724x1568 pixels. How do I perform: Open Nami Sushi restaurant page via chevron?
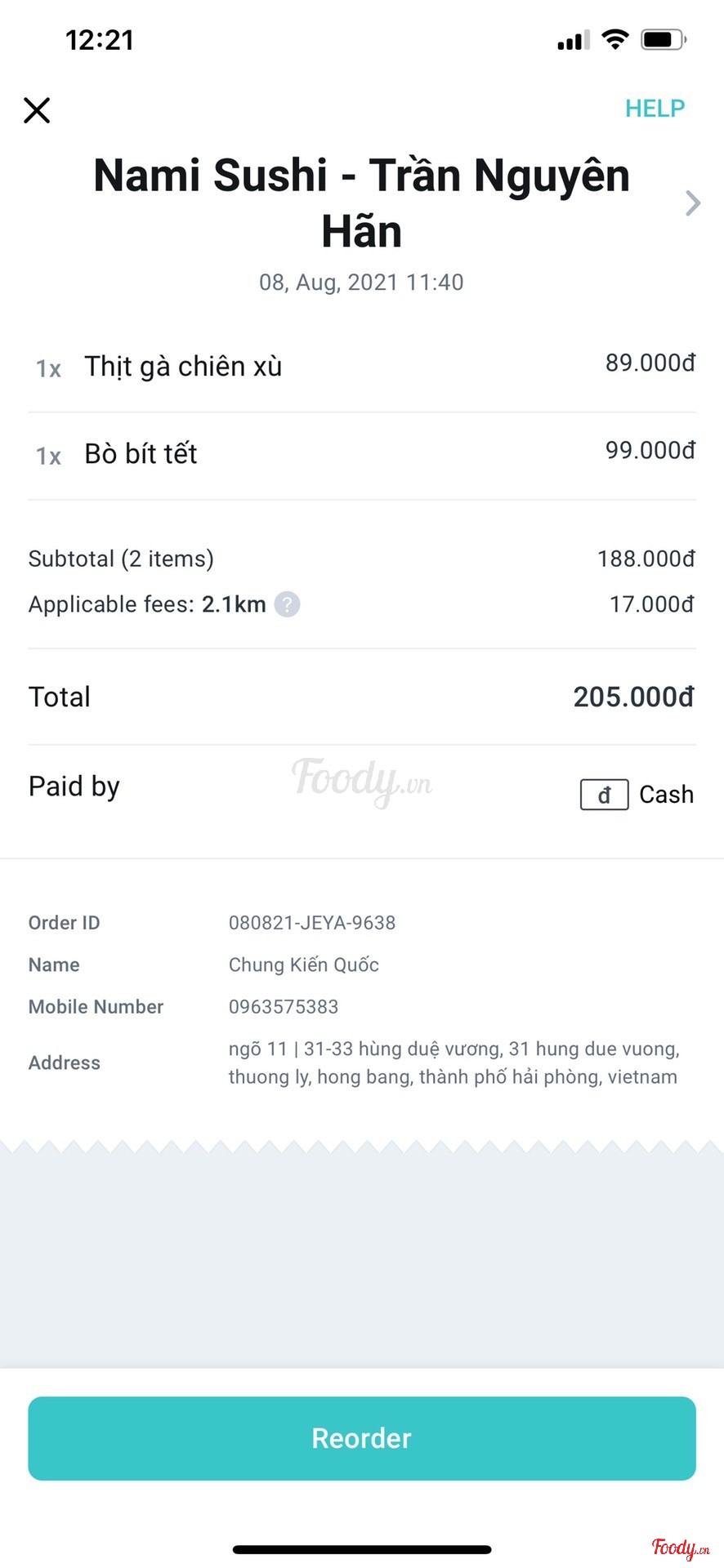(693, 203)
